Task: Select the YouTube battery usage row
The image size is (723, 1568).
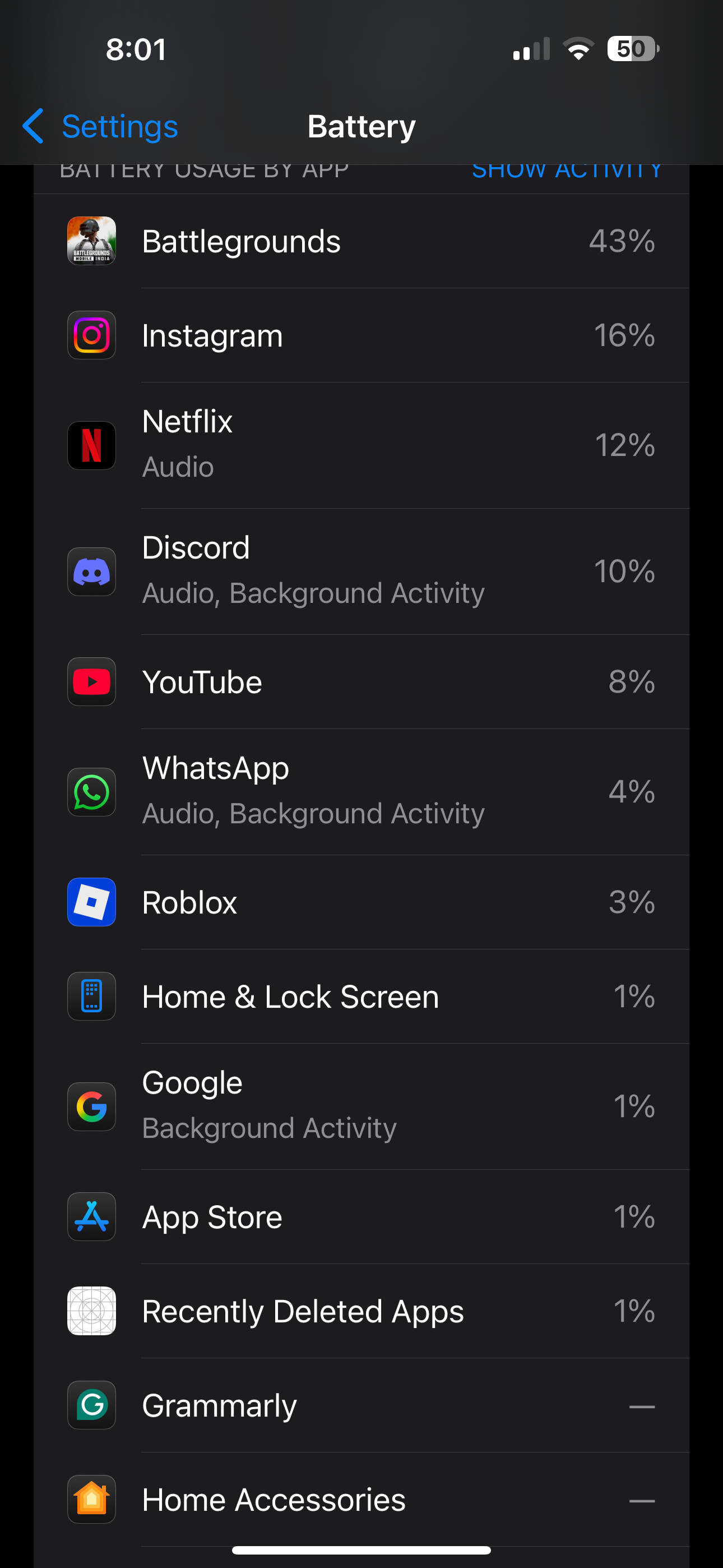Action: (x=361, y=682)
